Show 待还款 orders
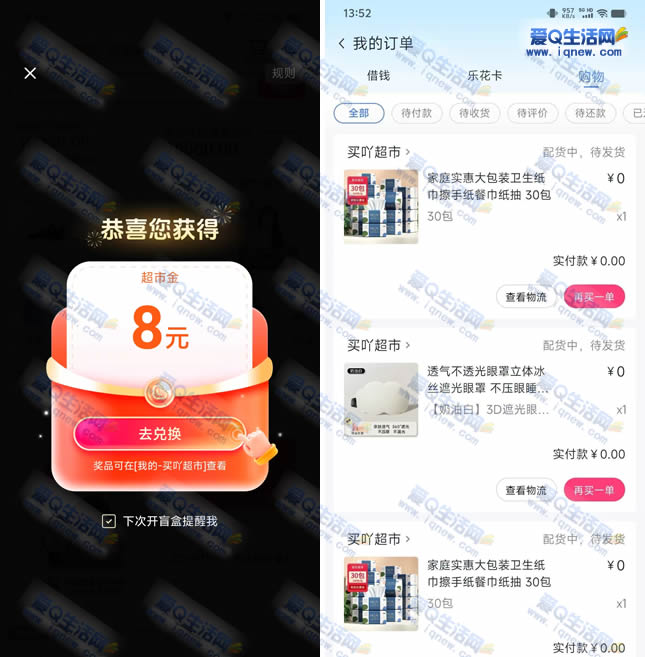Image resolution: width=645 pixels, height=657 pixels. click(589, 113)
